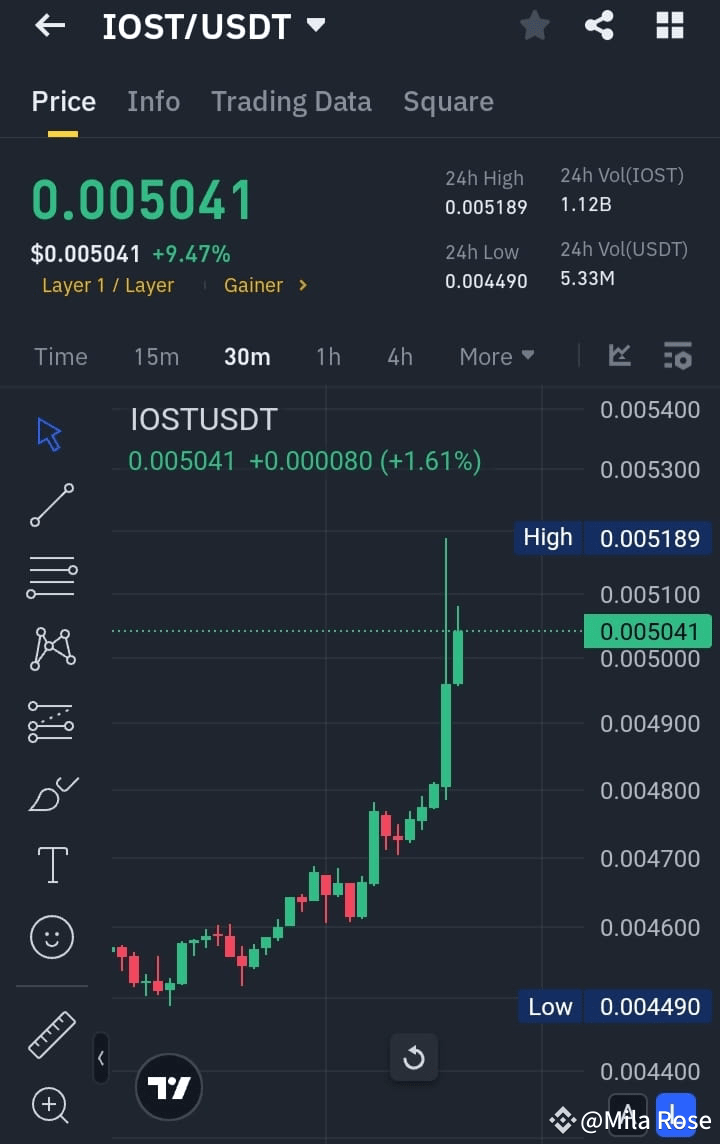720x1144 pixels.
Task: Select the XABCD pattern tool
Action: tap(50, 648)
